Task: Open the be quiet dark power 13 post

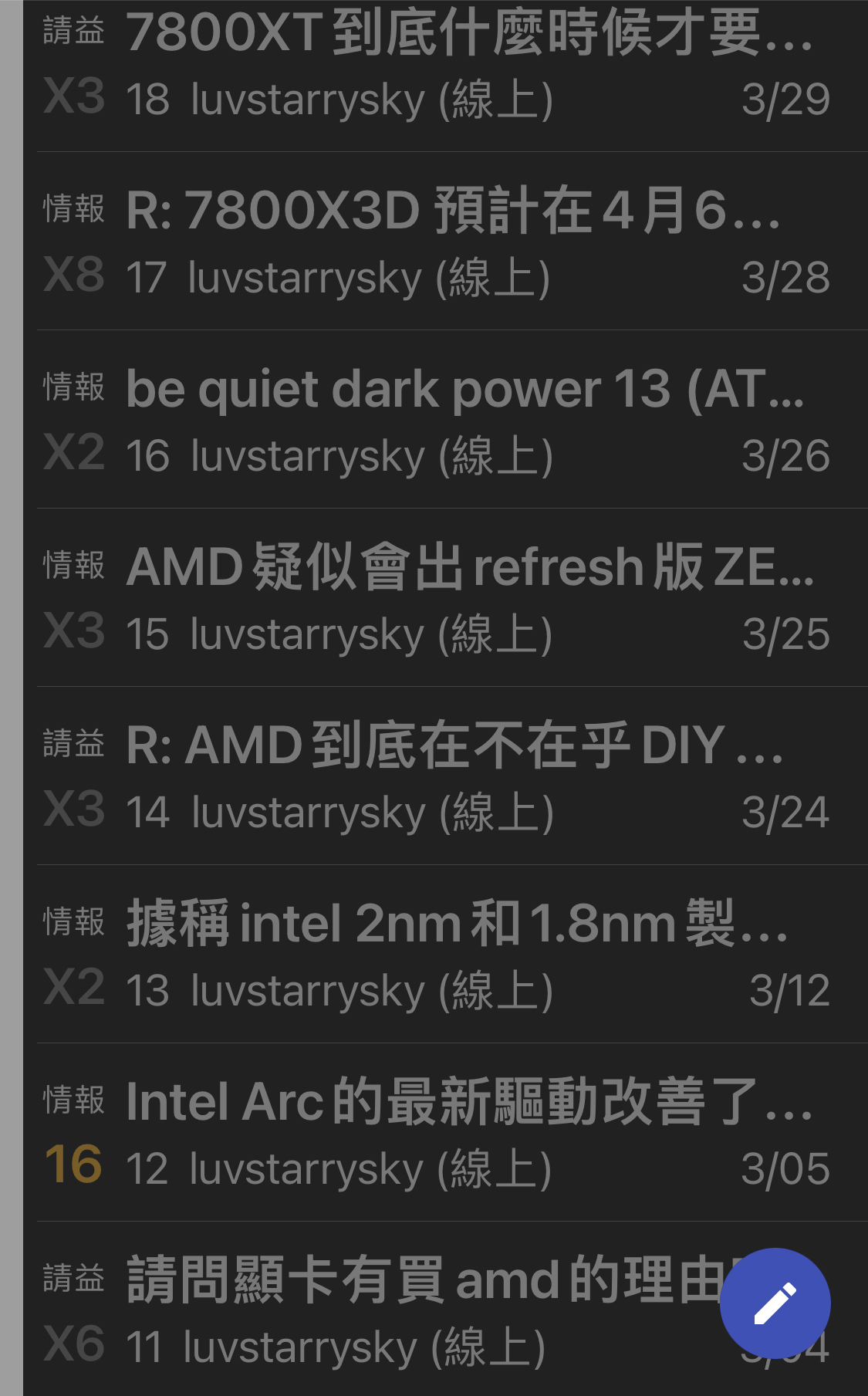Action: (x=445, y=420)
